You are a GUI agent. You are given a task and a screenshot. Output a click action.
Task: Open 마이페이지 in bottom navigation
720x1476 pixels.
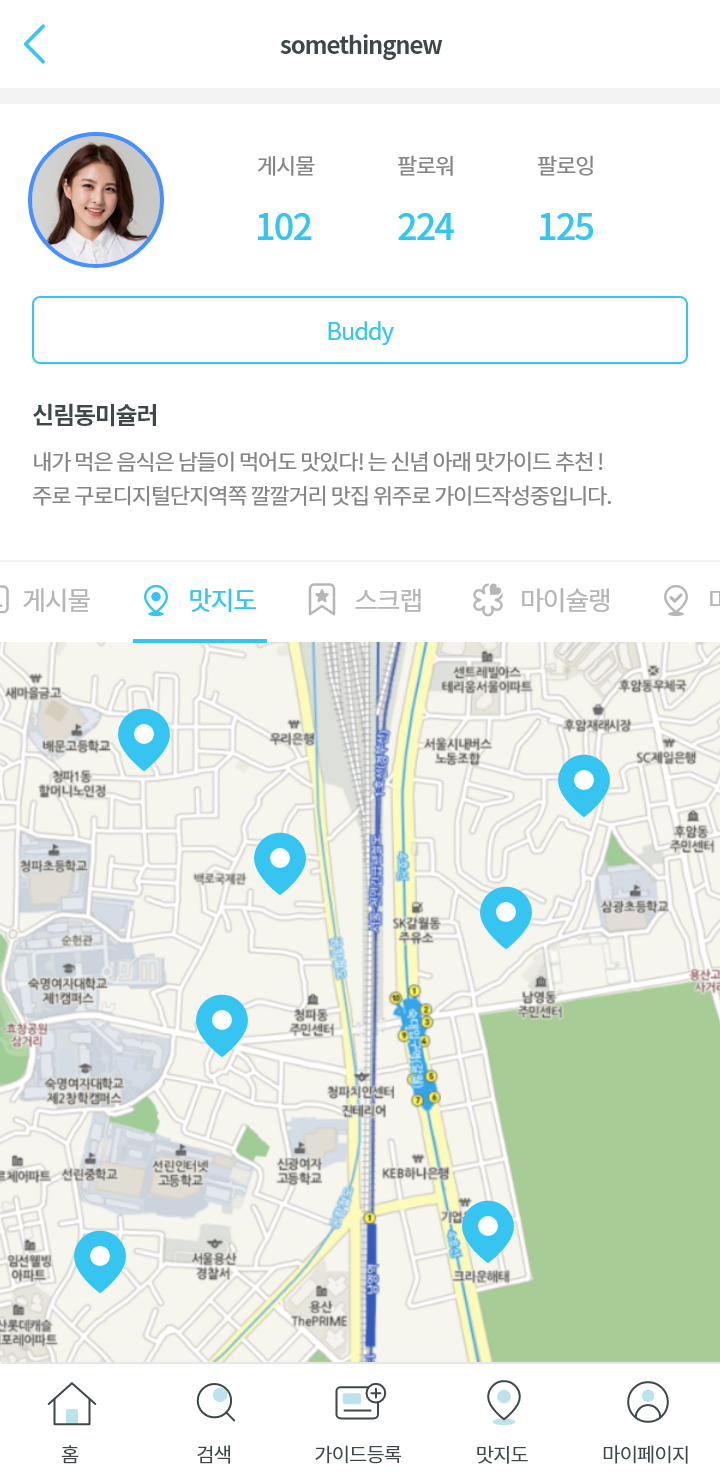click(x=646, y=1420)
